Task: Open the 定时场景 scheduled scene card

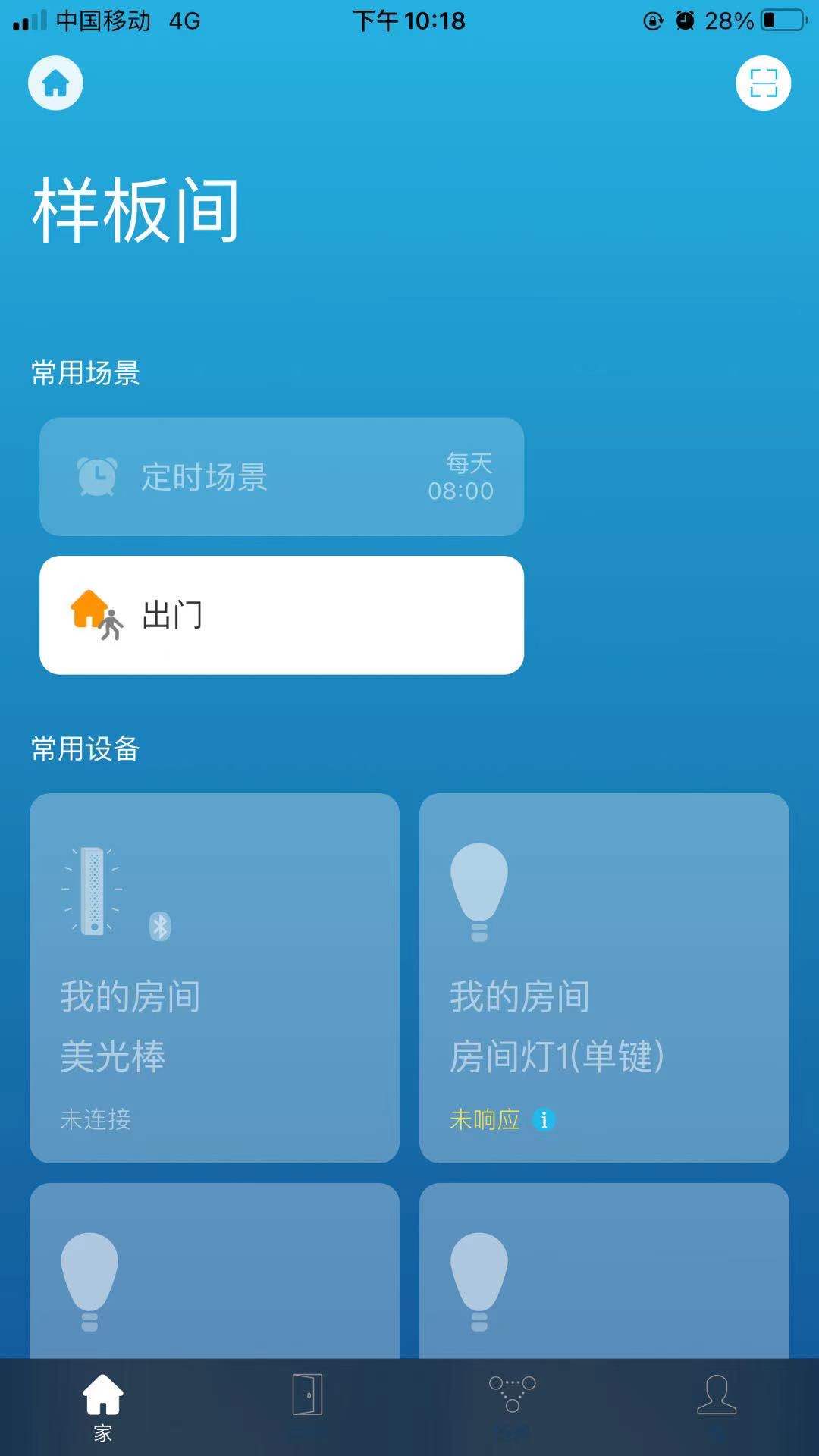Action: pos(281,477)
